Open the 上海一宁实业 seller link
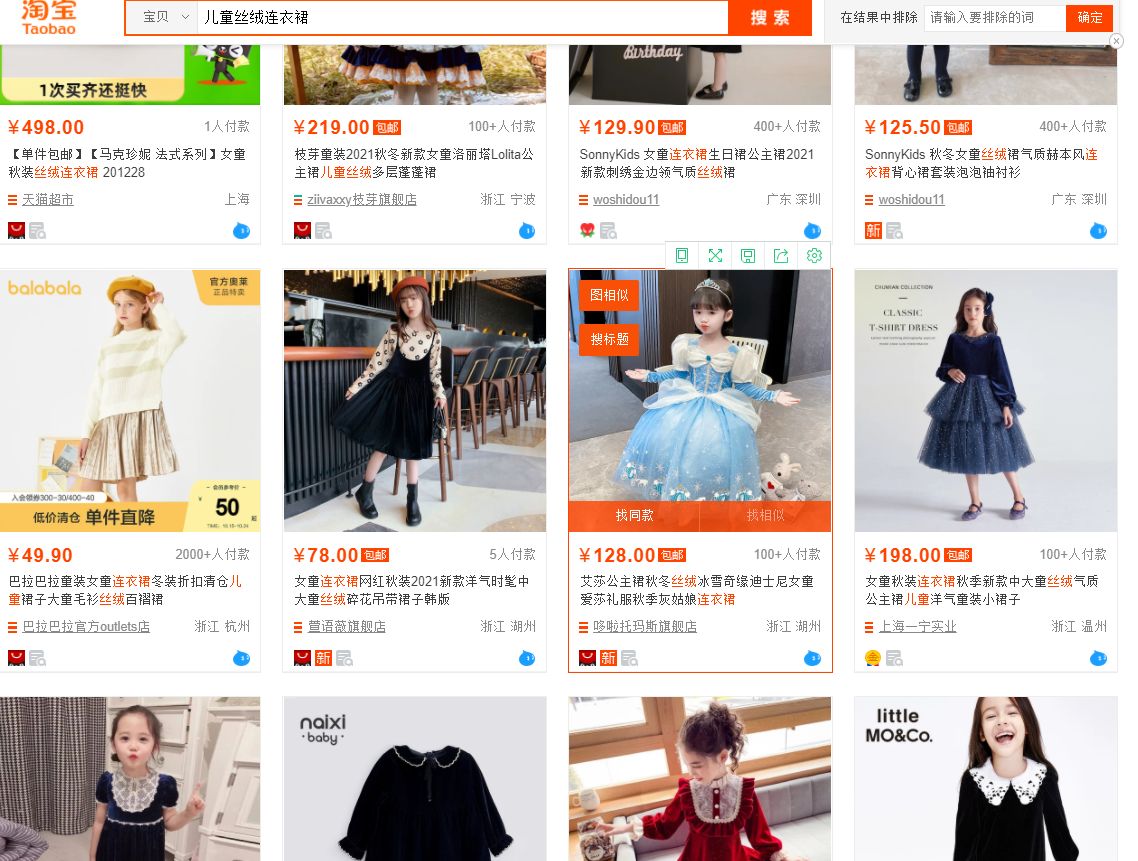1138x861 pixels. click(x=917, y=627)
